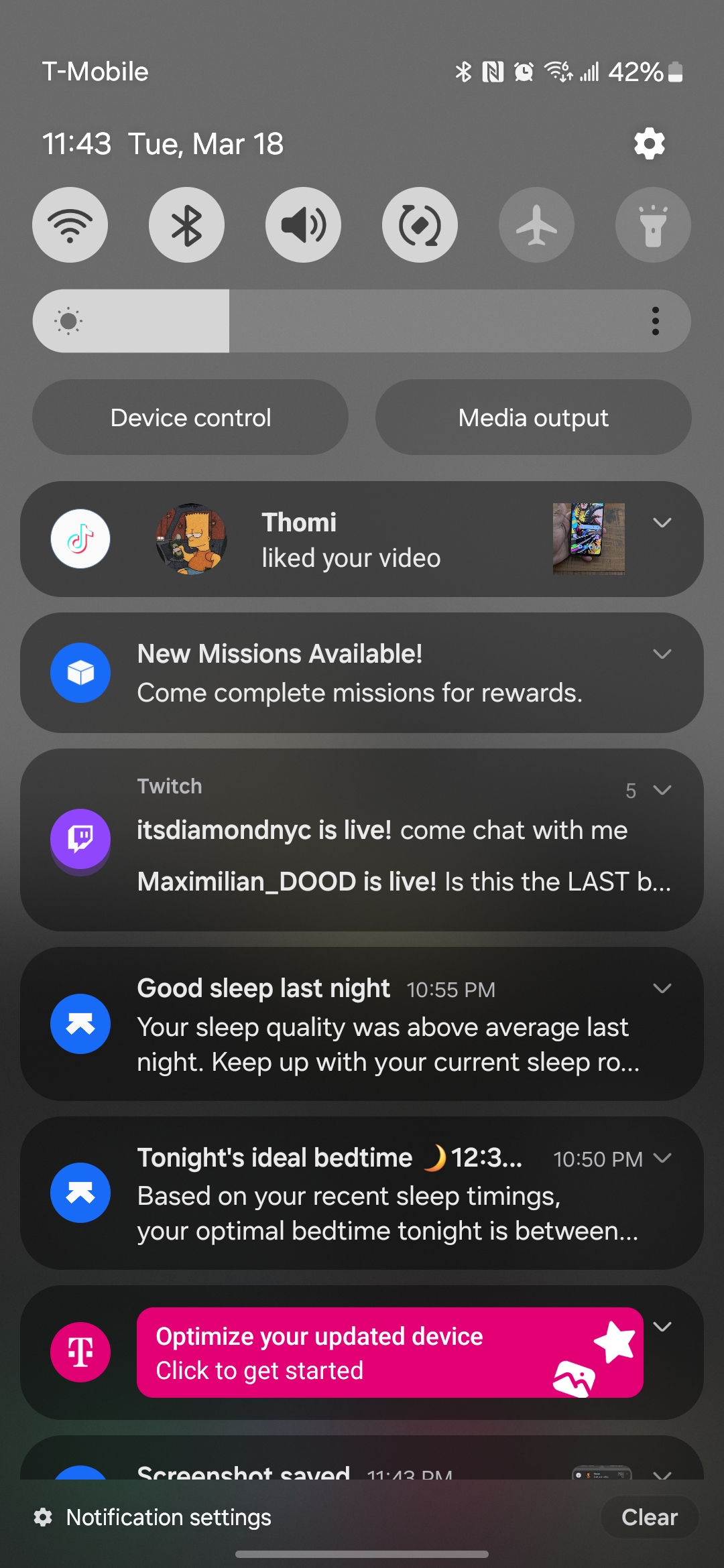The image size is (724, 1568).
Task: Open the itsdiamondnyc is live notification
Action: pos(382,830)
